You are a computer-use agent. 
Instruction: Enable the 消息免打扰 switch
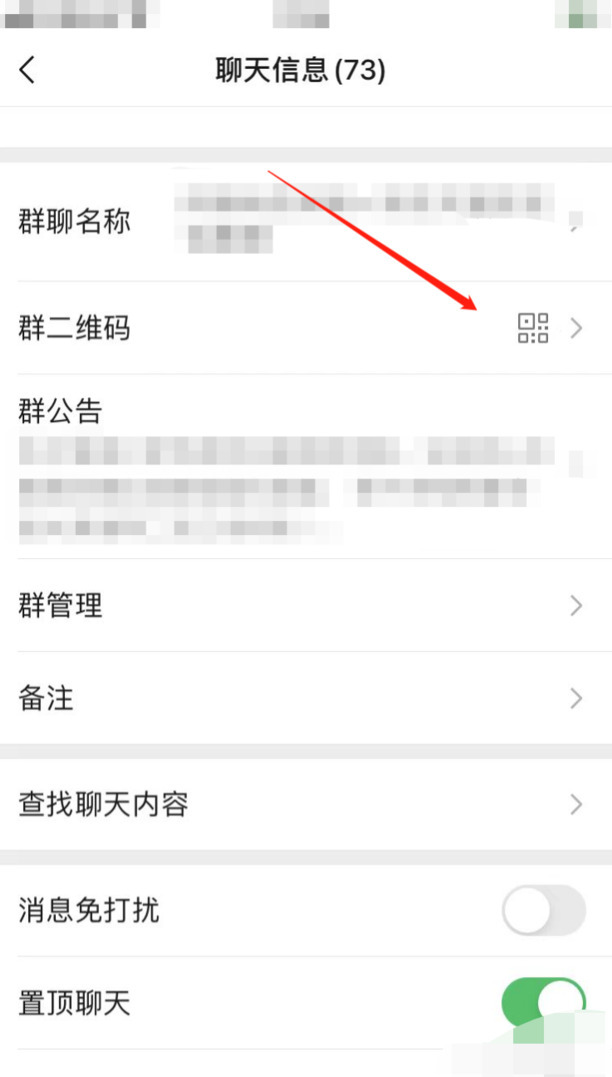544,910
